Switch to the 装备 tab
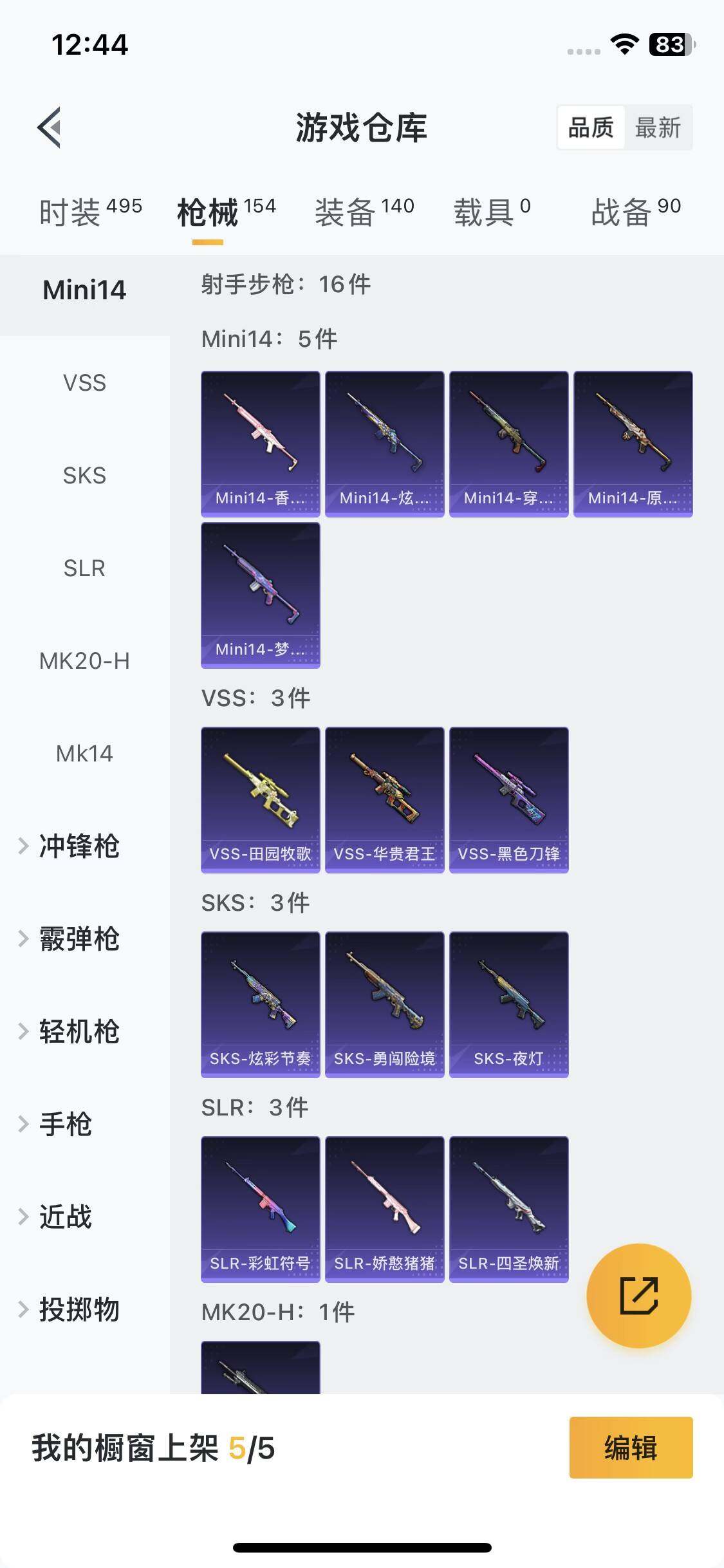 click(364, 212)
